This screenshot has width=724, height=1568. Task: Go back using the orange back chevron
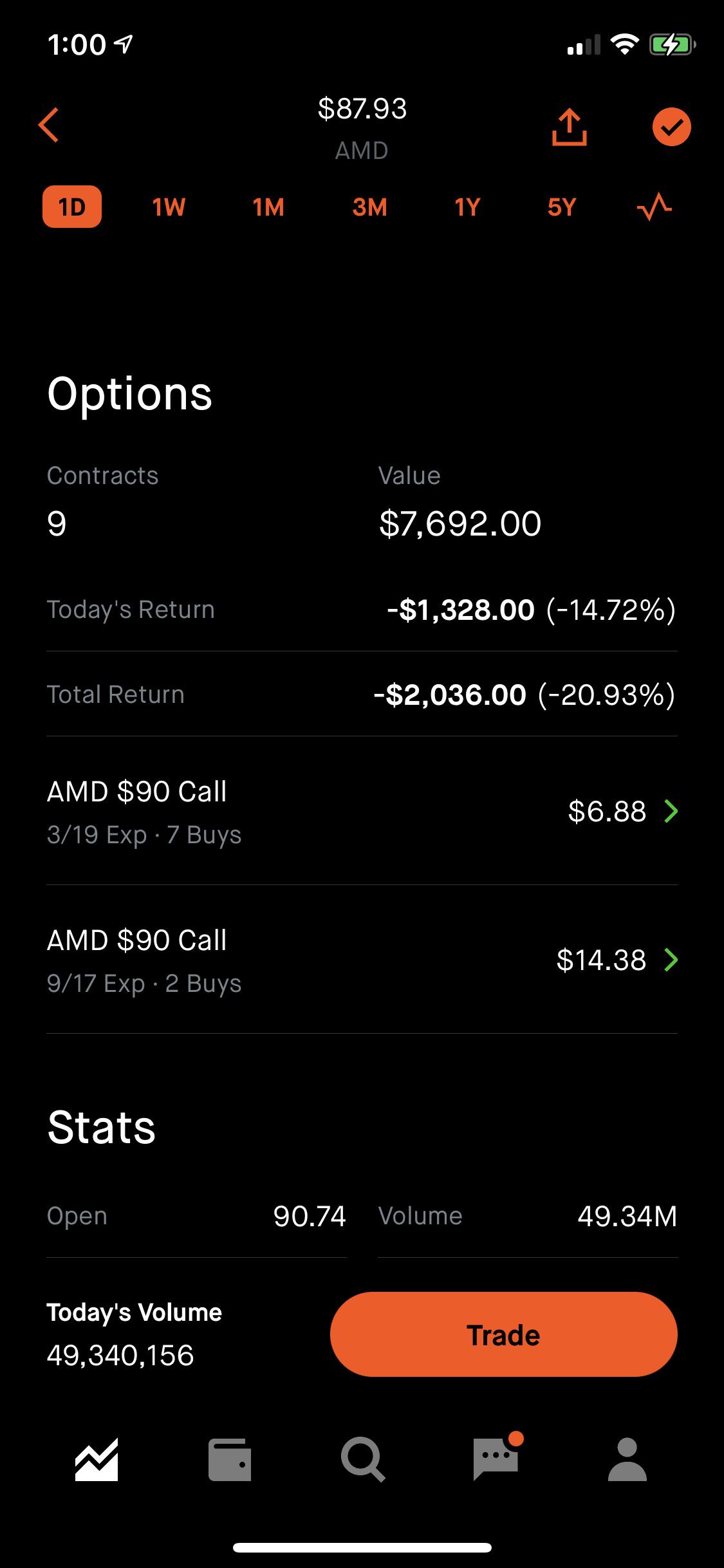[50, 125]
